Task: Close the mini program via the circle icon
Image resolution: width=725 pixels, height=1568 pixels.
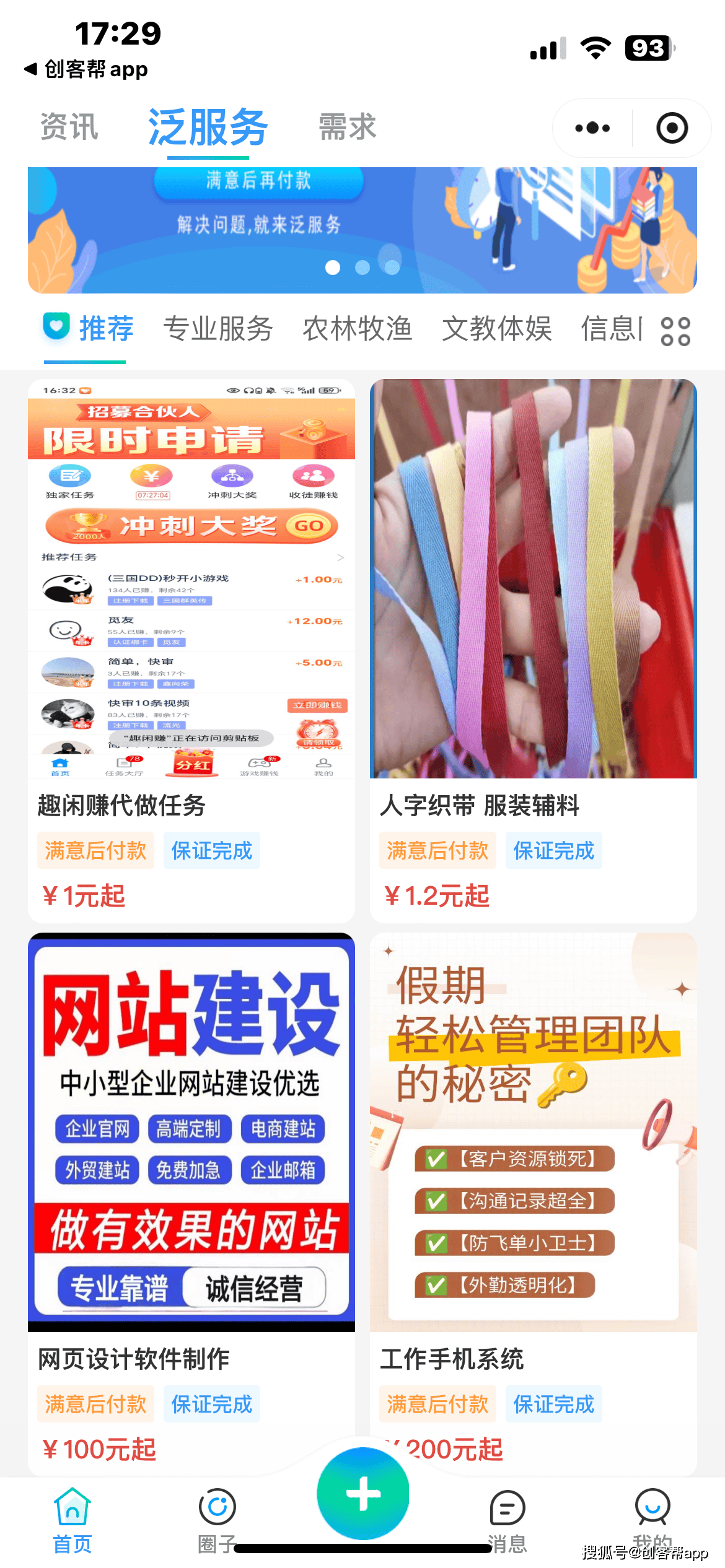Action: point(672,128)
